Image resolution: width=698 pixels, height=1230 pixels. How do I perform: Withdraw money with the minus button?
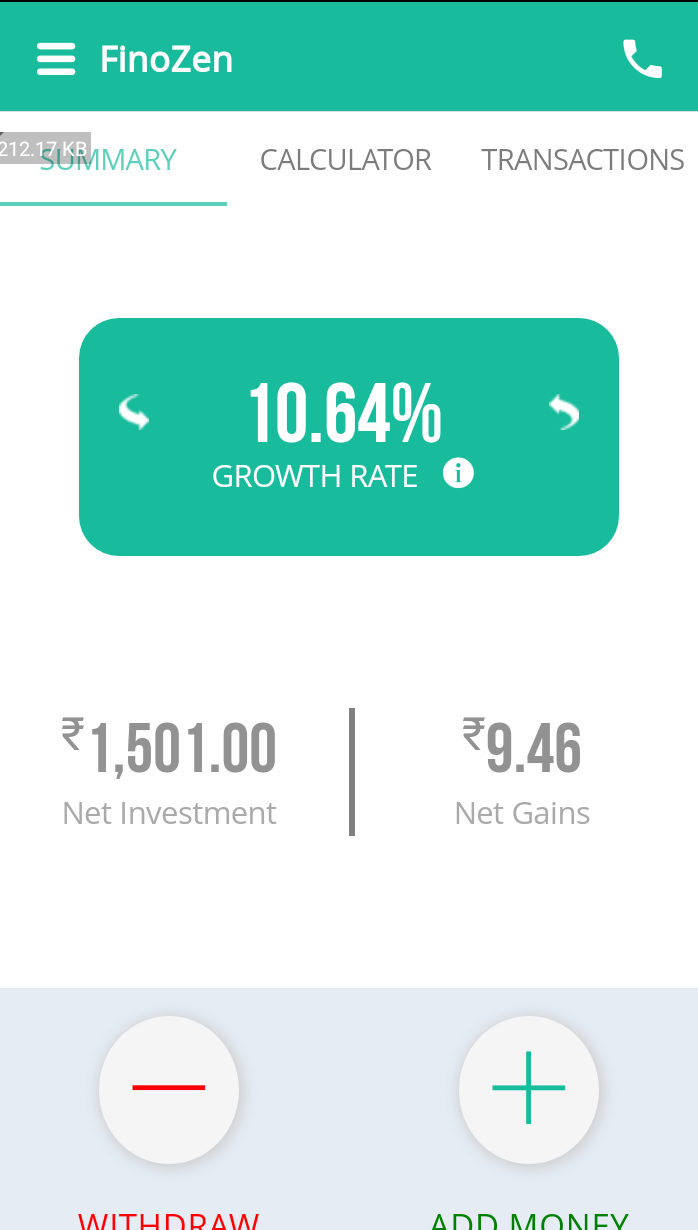click(168, 1087)
